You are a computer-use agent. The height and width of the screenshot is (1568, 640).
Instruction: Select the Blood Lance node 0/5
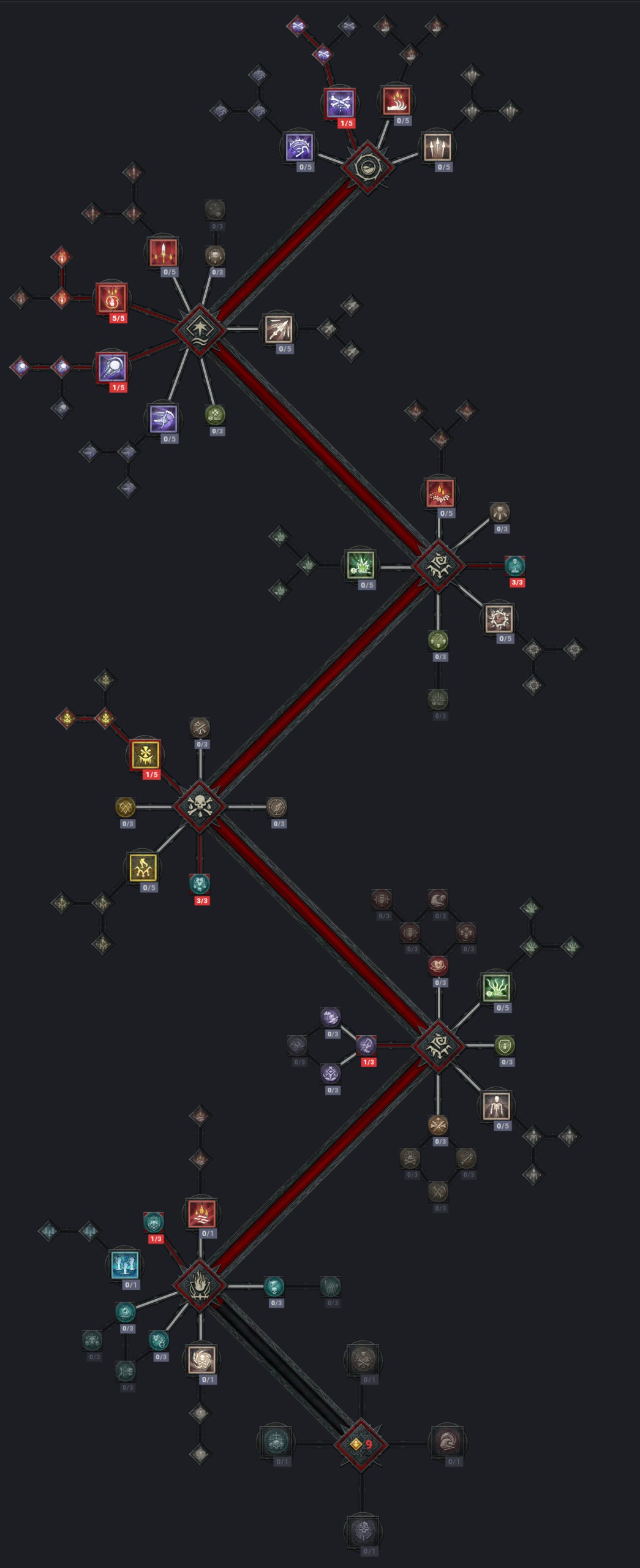click(164, 252)
